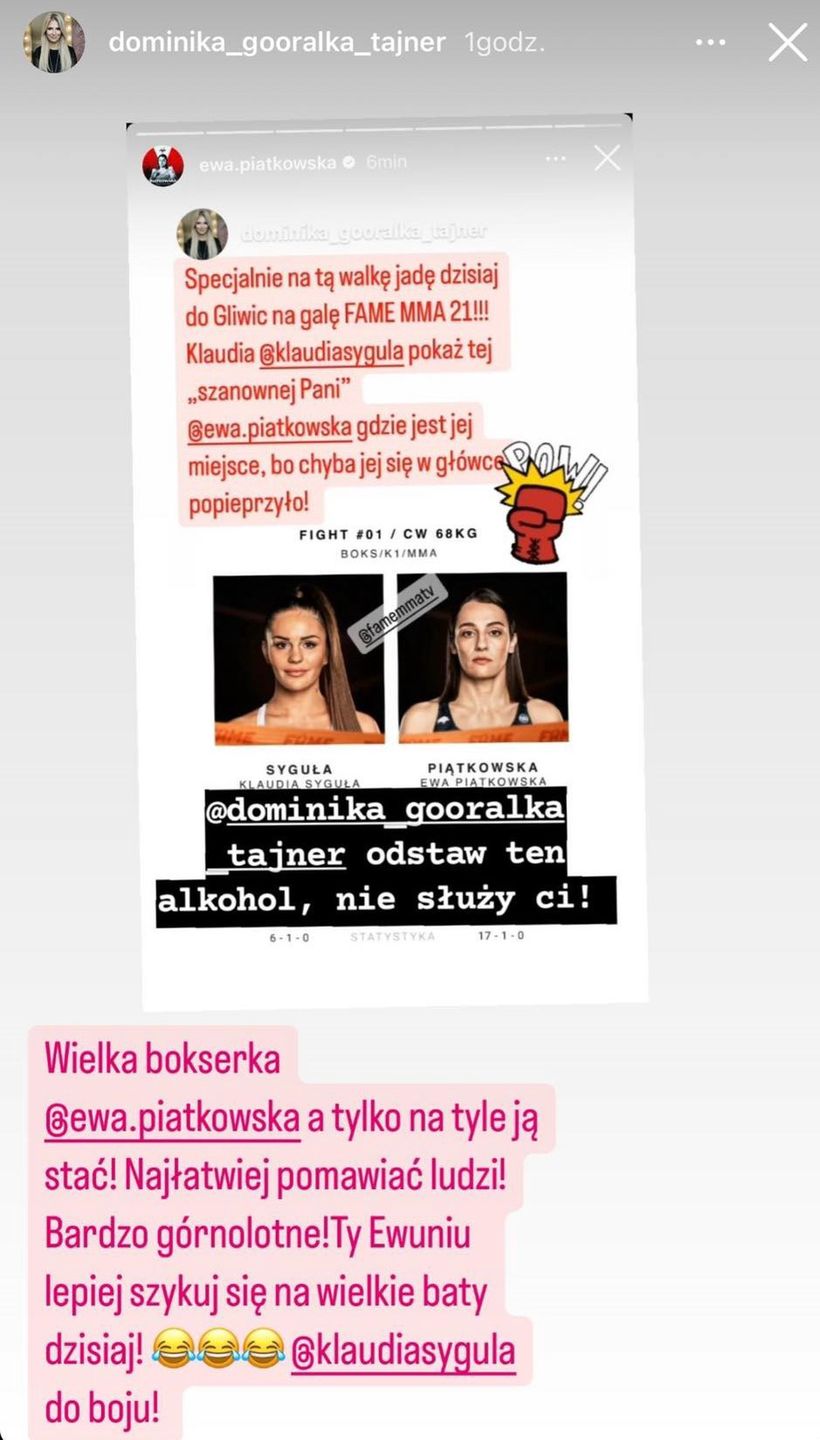Open the @klaudiasygula mention before "do boju!"
The width and height of the screenshot is (820, 1440).
pos(403,1351)
